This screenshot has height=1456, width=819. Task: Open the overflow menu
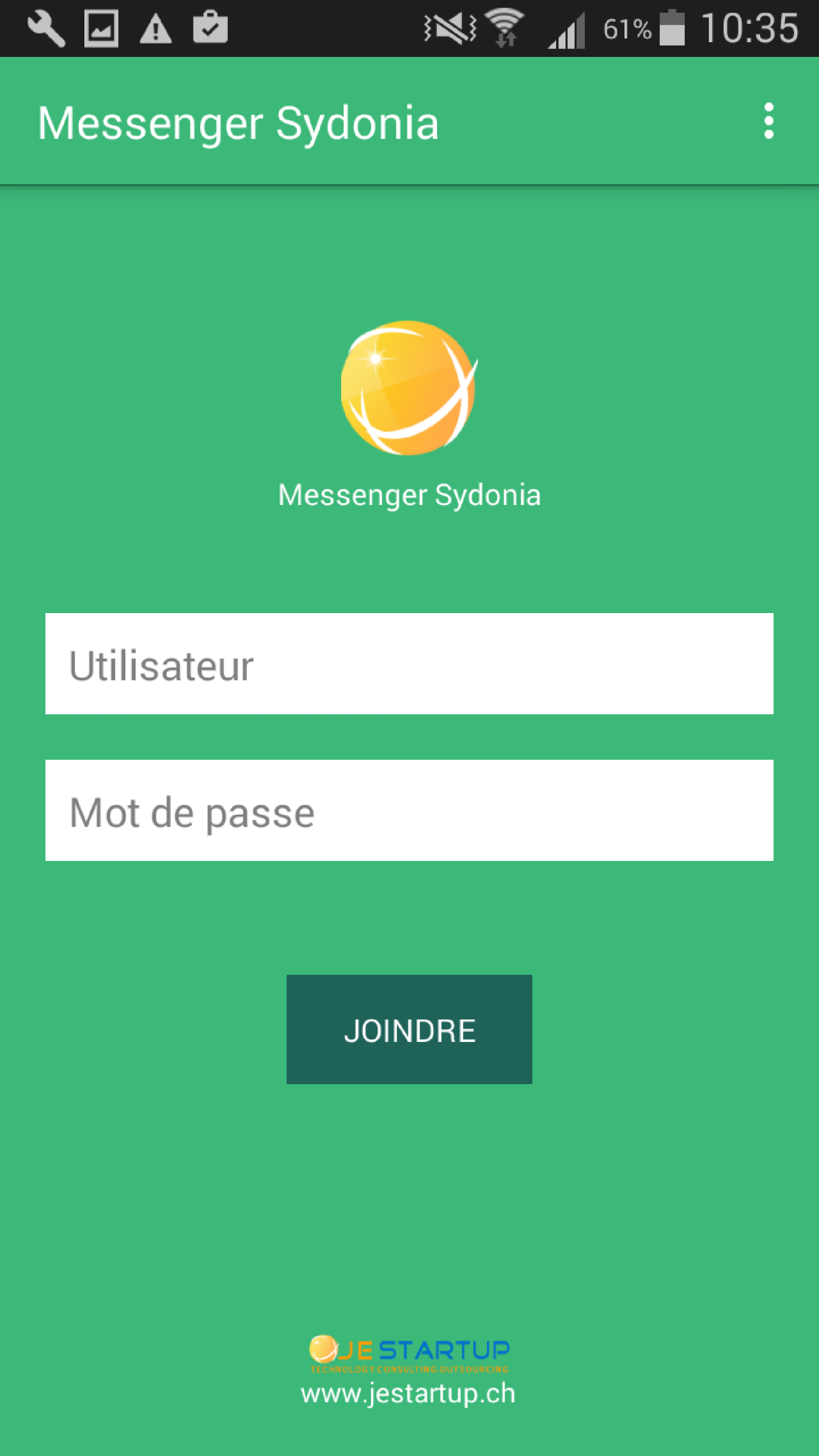768,121
